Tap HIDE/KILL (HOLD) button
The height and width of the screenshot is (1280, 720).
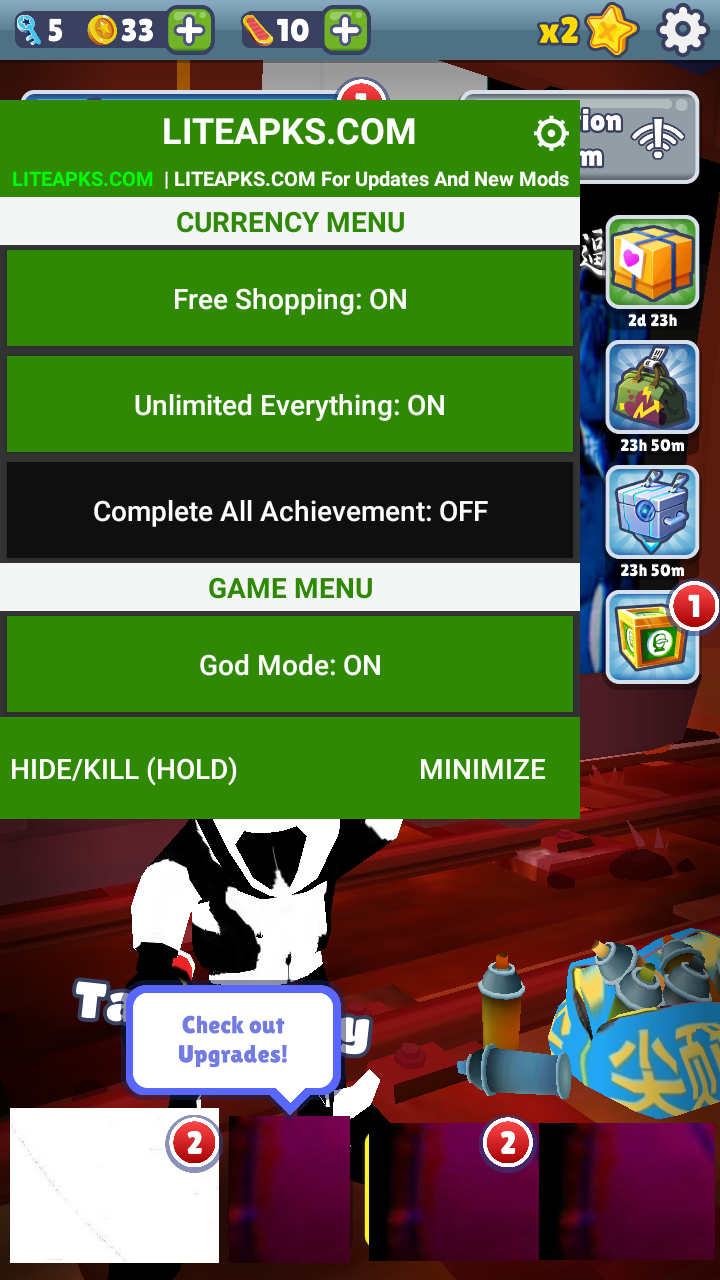coord(124,769)
